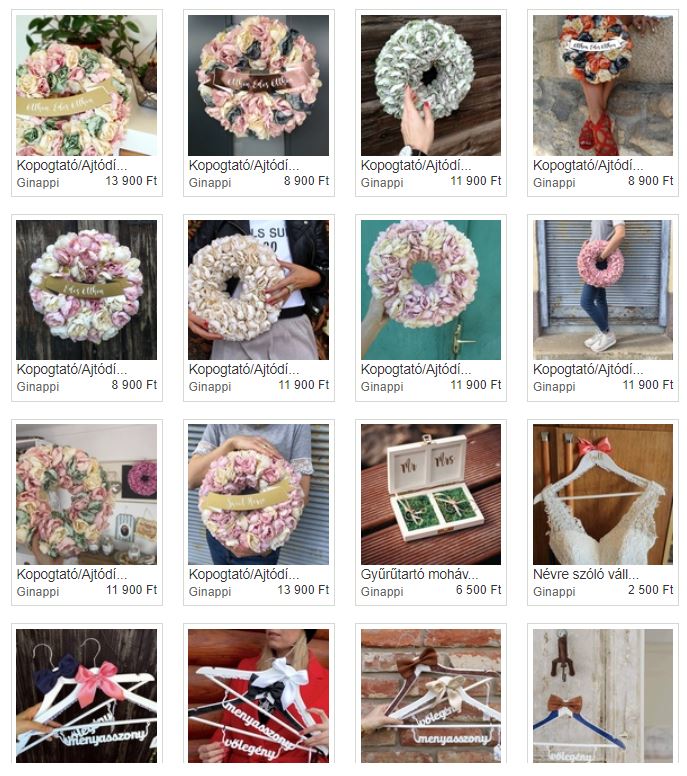View the 'Sweet Home' ribbon wreath card
The height and width of the screenshot is (776, 687).
258,495
